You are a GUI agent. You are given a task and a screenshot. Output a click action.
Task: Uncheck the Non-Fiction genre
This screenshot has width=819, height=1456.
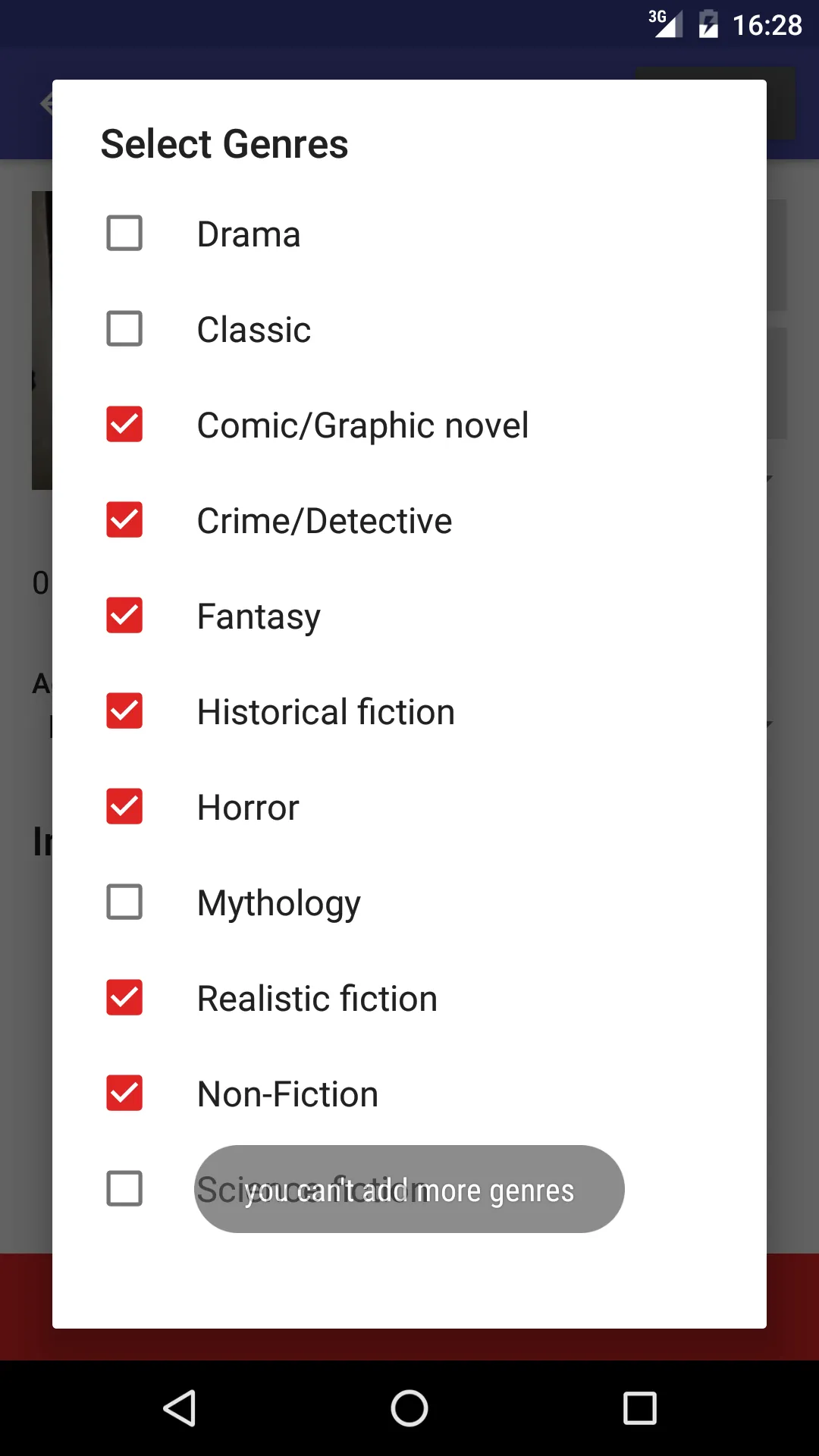[124, 1094]
